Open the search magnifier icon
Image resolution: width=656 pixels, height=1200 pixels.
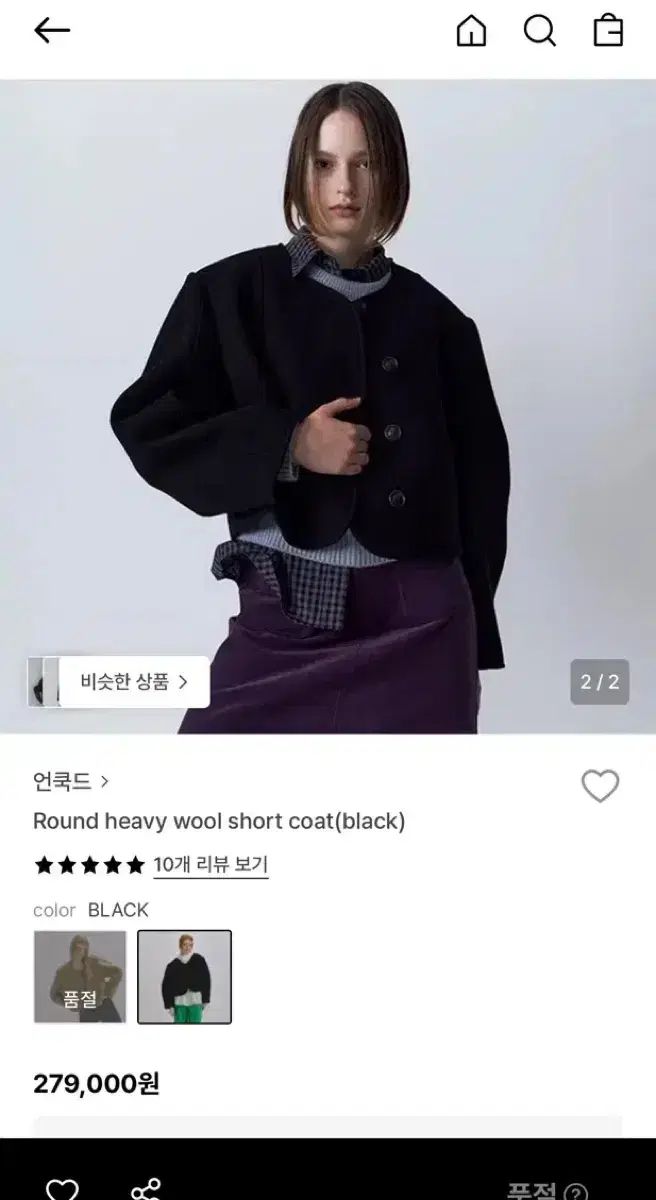click(540, 32)
